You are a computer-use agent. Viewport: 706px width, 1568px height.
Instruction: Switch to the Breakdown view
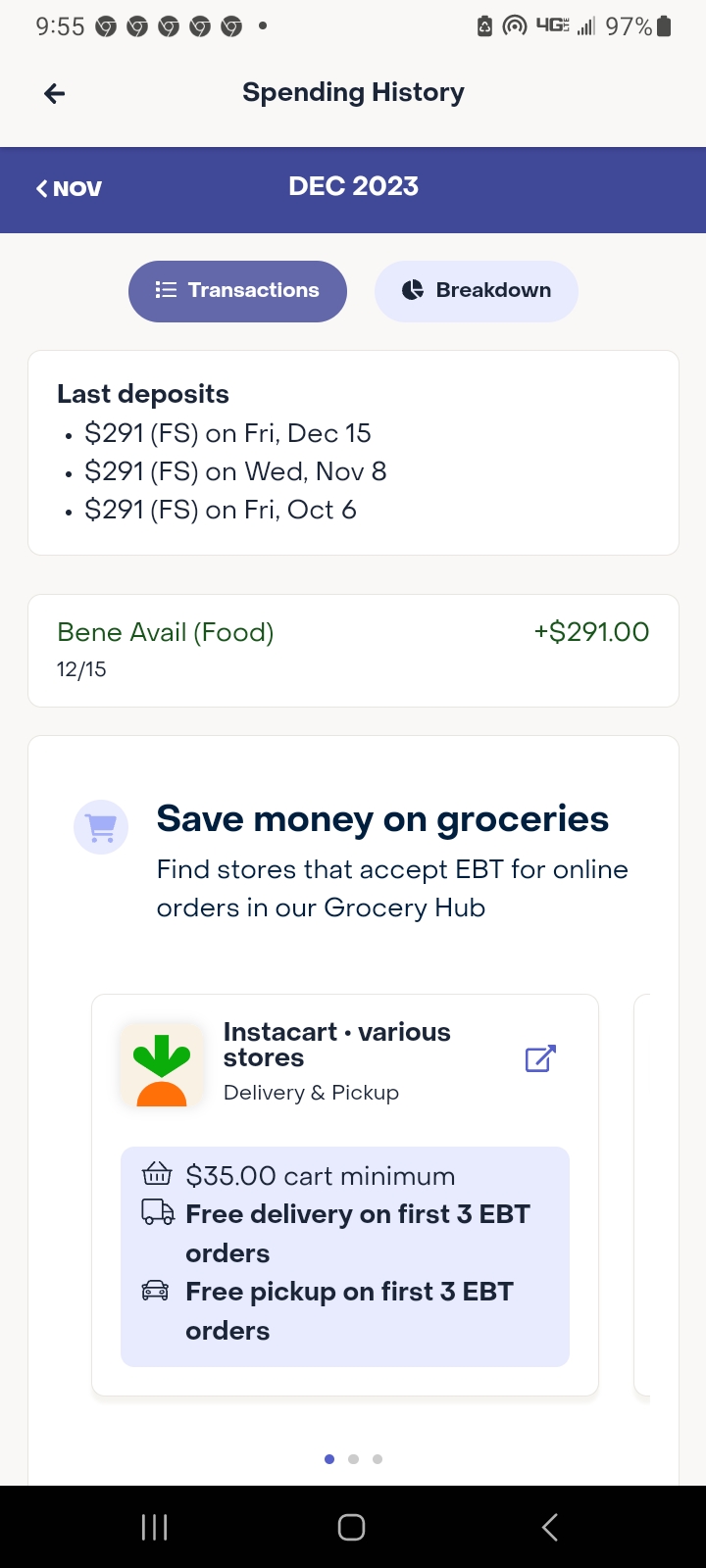(x=477, y=291)
